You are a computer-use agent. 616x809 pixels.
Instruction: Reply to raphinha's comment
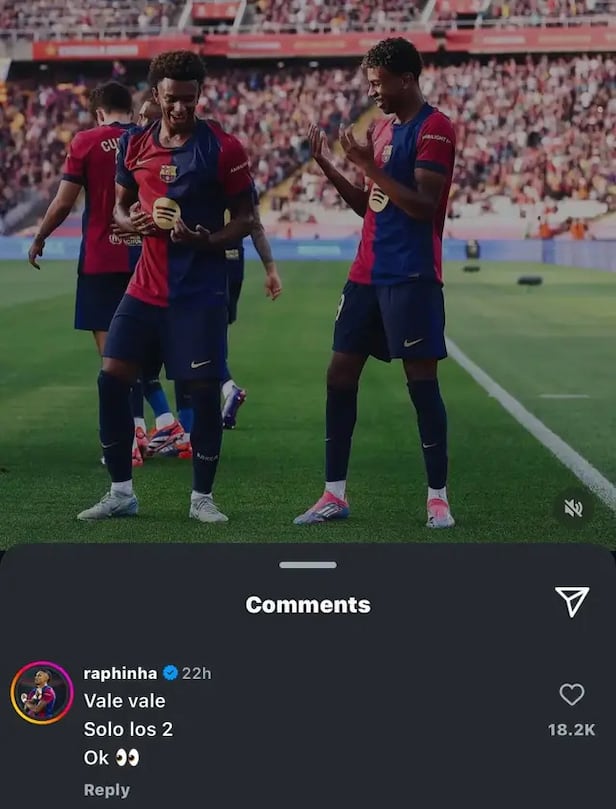tap(106, 789)
